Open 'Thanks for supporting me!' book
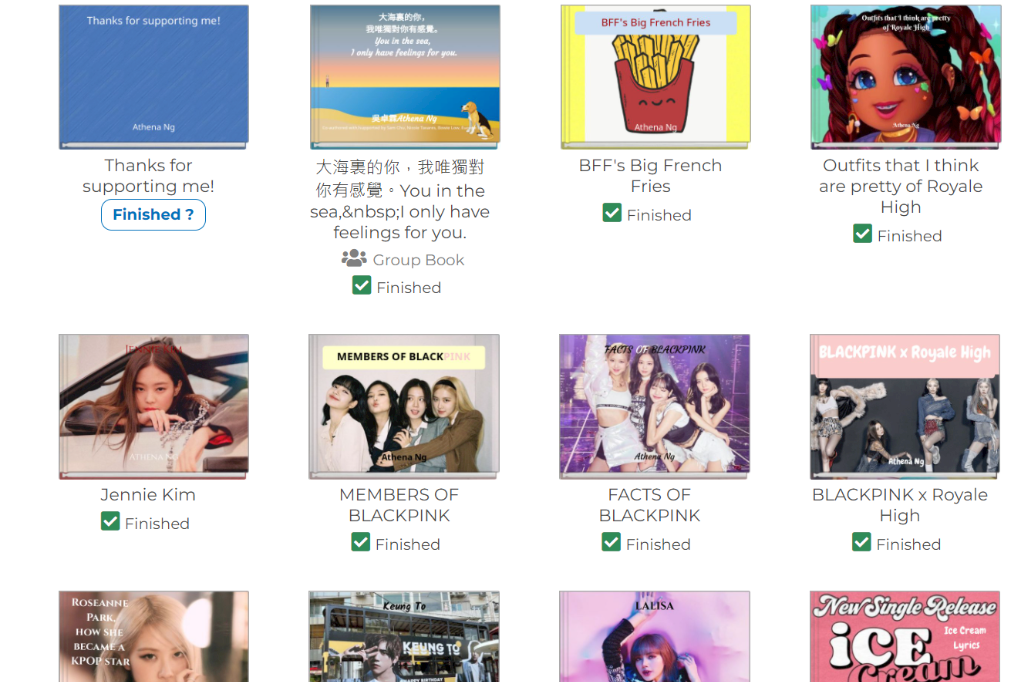This screenshot has height=682, width=1024. click(x=153, y=76)
